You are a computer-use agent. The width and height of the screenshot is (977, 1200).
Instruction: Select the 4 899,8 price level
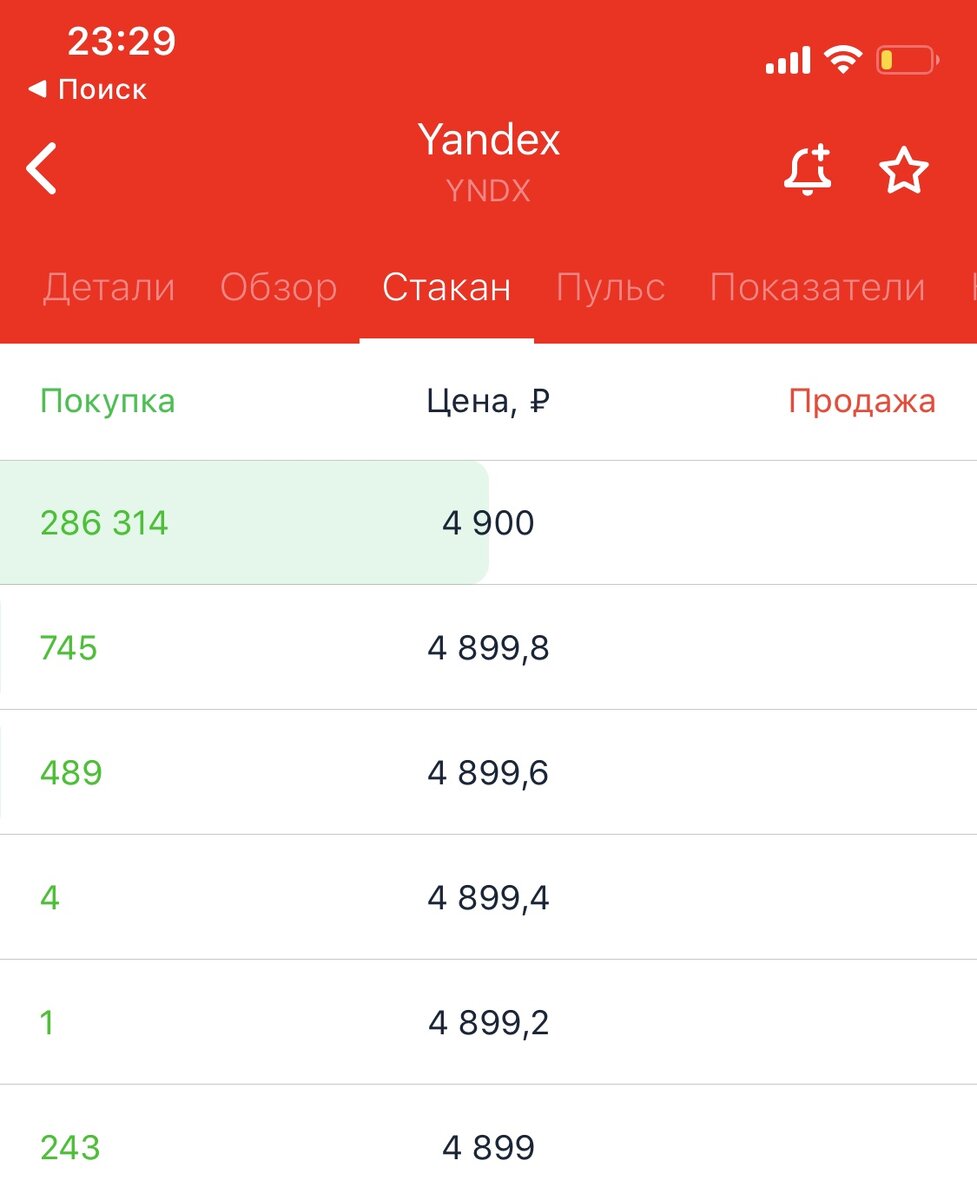488,647
